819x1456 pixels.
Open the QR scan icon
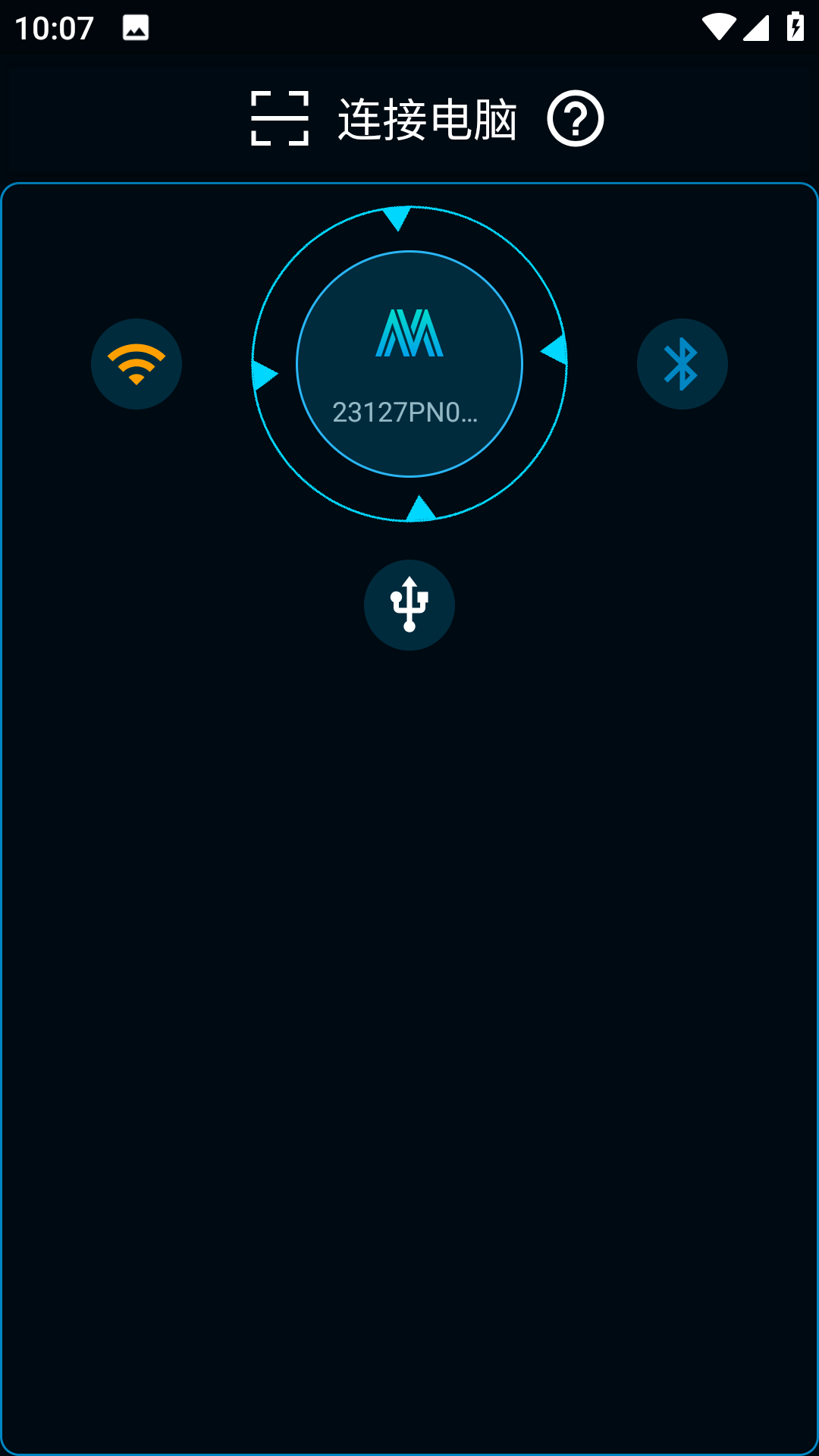pos(280,118)
